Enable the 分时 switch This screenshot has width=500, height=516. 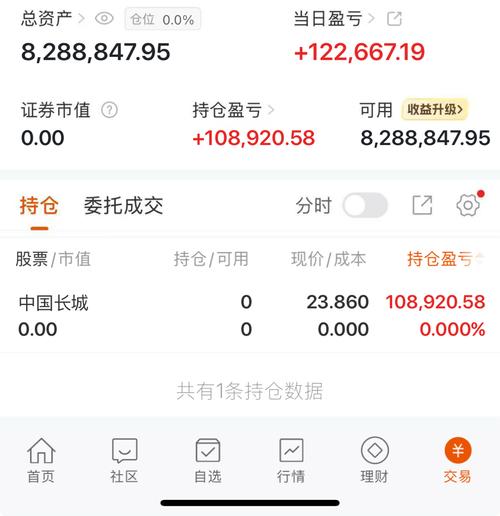pyautogui.click(x=365, y=205)
